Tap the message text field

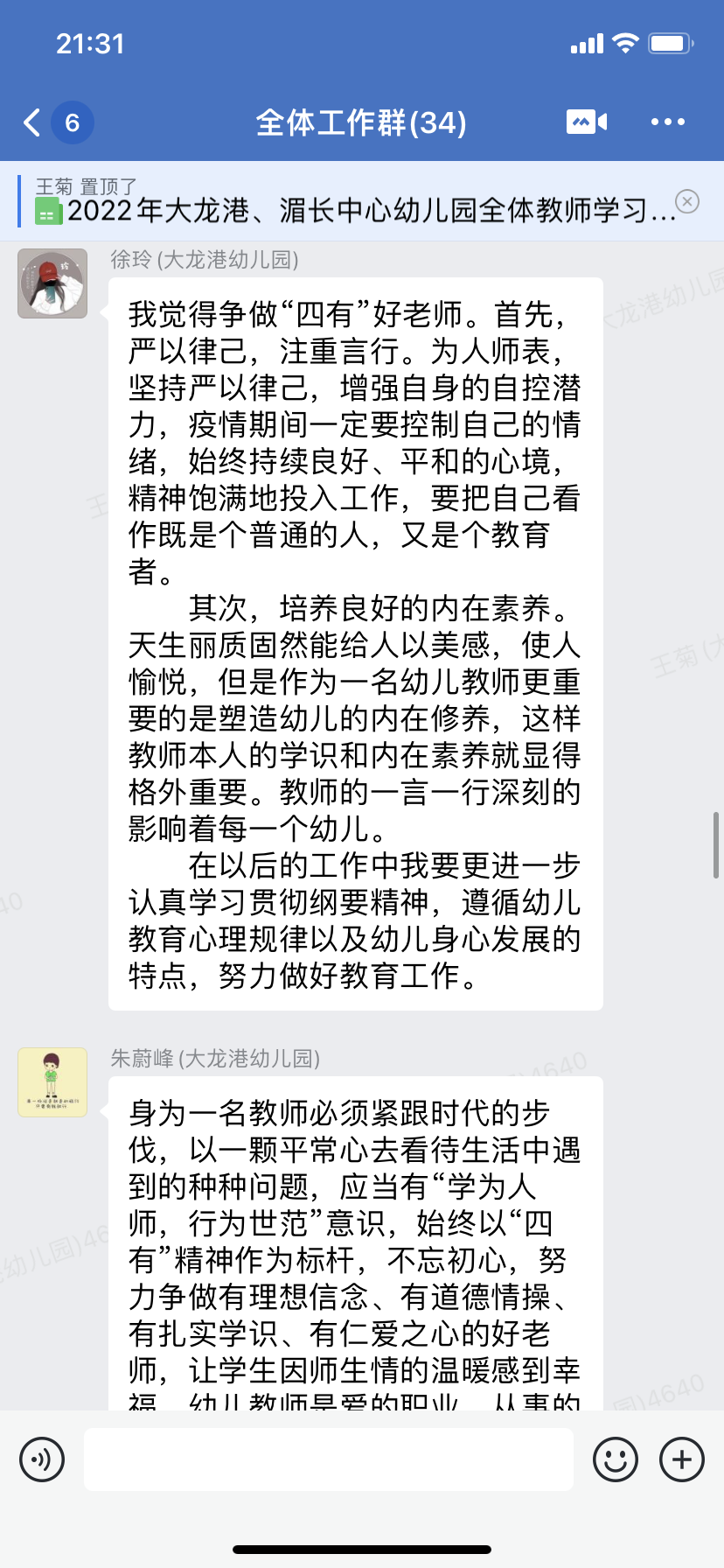[x=329, y=1459]
